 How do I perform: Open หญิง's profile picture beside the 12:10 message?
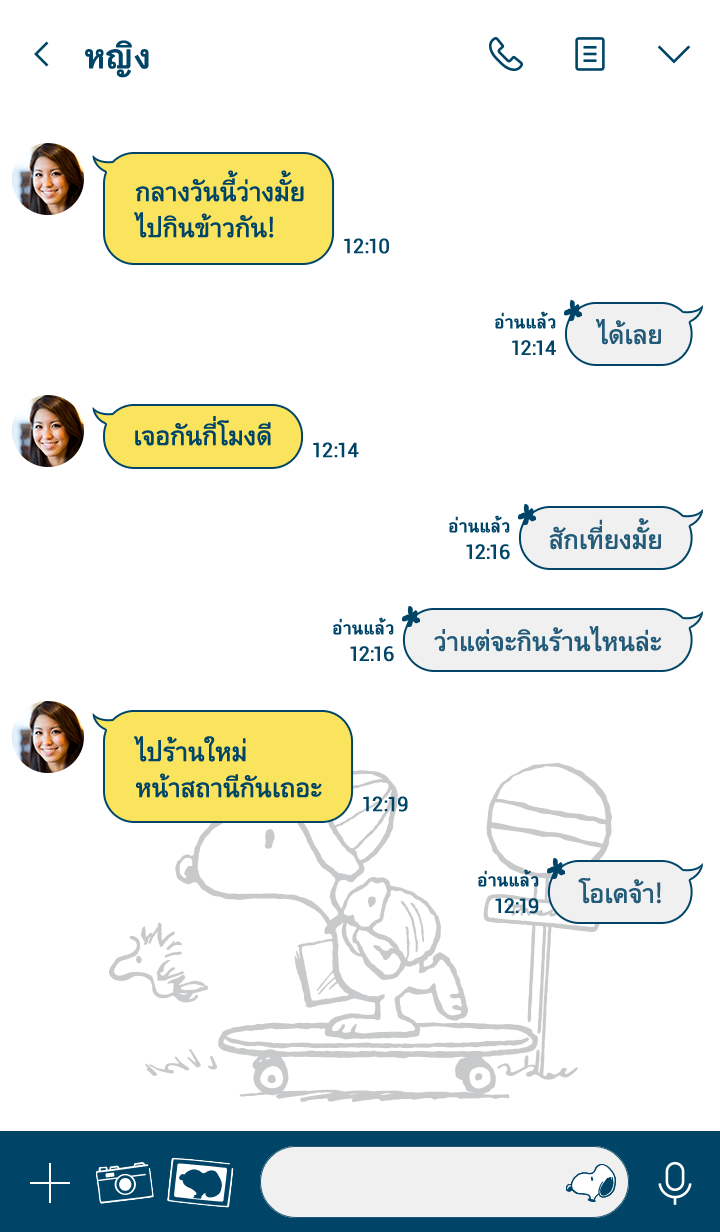point(48,179)
